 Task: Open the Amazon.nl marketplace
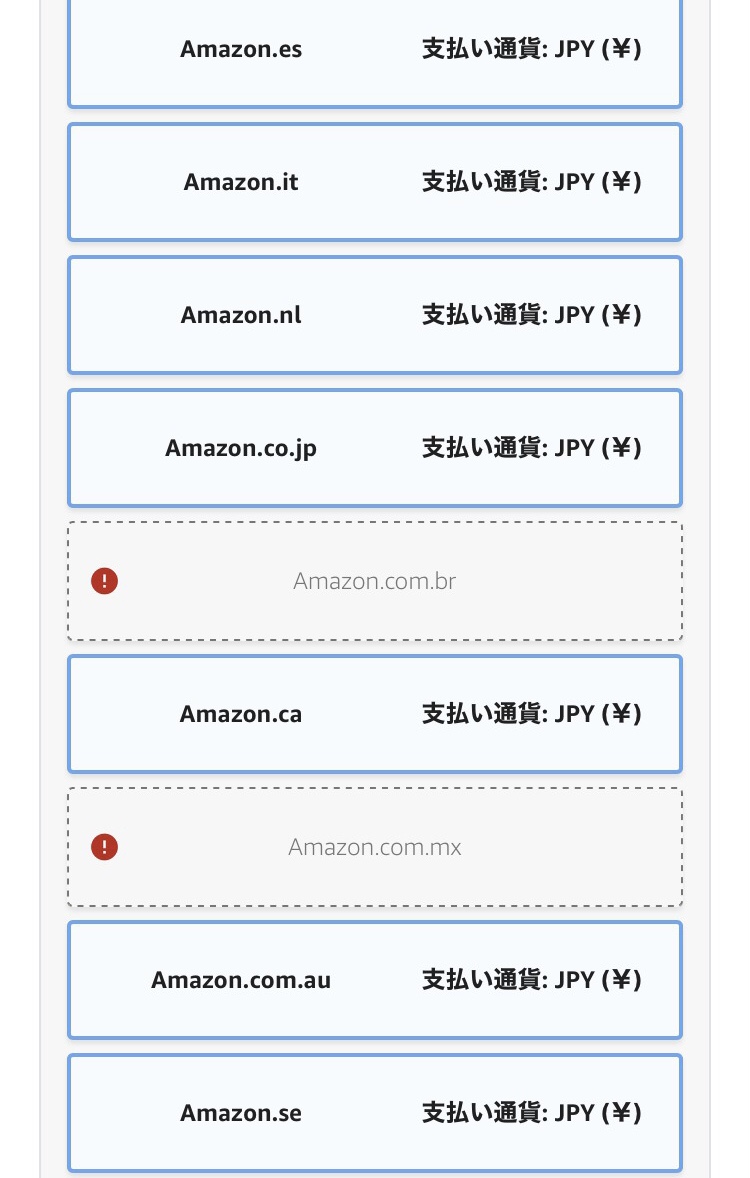click(x=375, y=314)
